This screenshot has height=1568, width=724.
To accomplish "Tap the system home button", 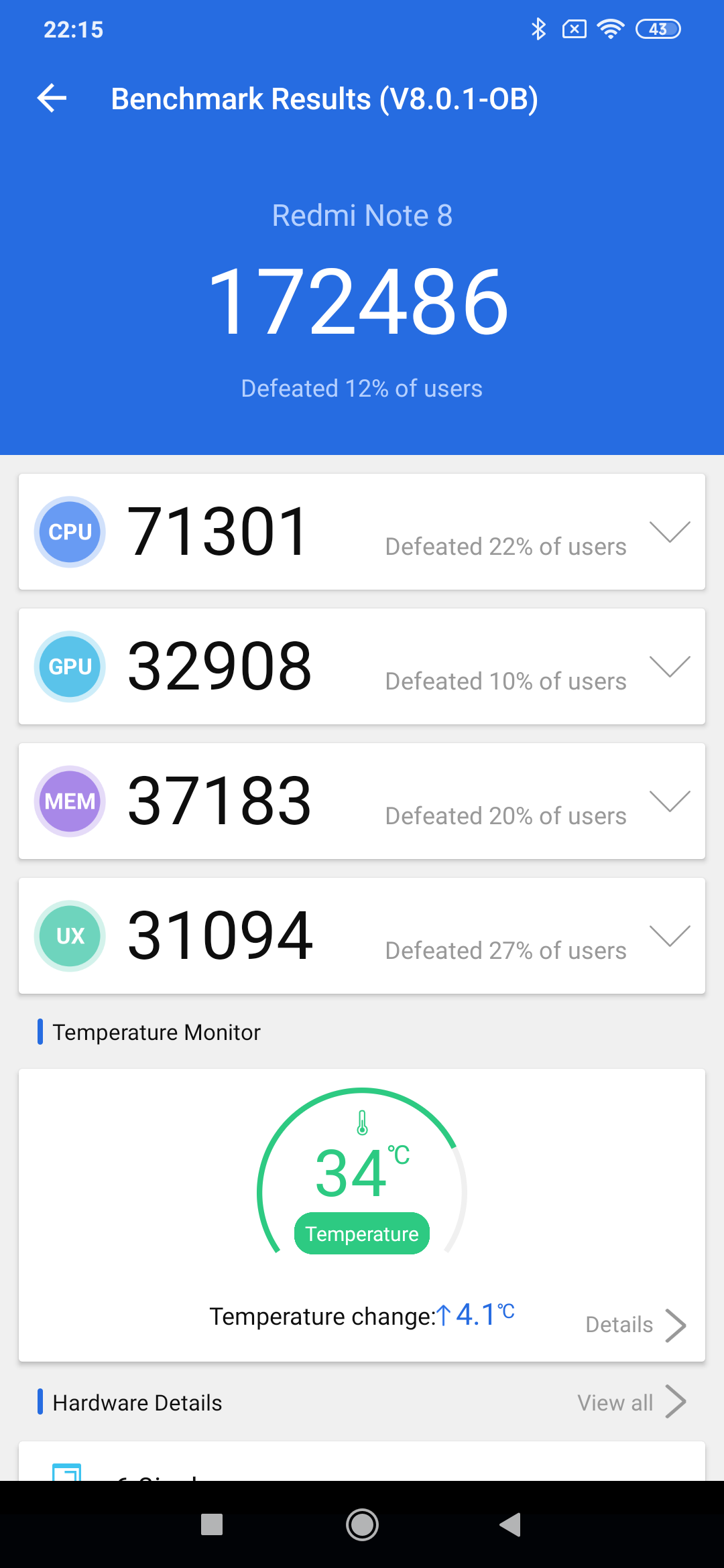I will click(x=362, y=1524).
